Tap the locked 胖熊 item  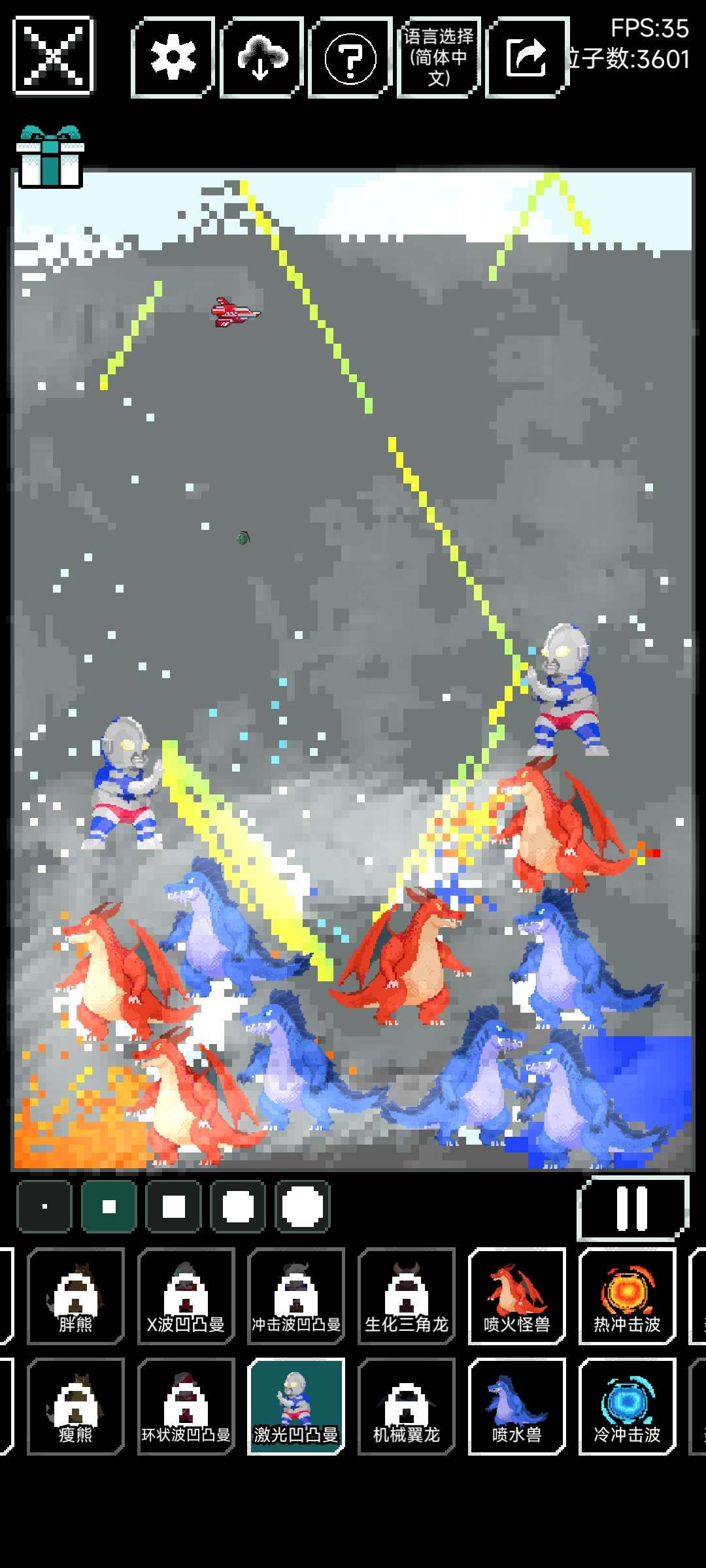point(76,1296)
